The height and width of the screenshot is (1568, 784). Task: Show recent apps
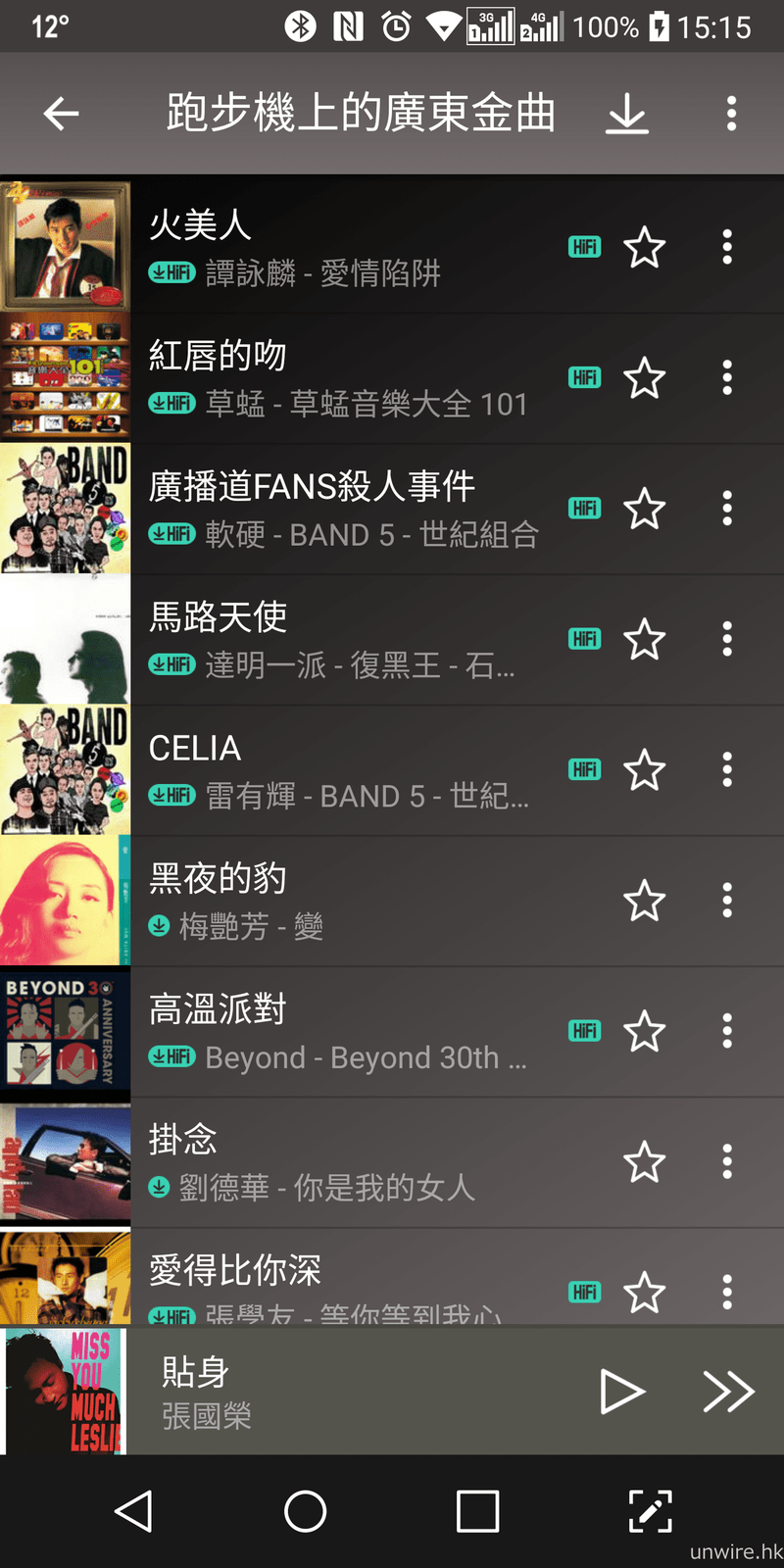(478, 1511)
